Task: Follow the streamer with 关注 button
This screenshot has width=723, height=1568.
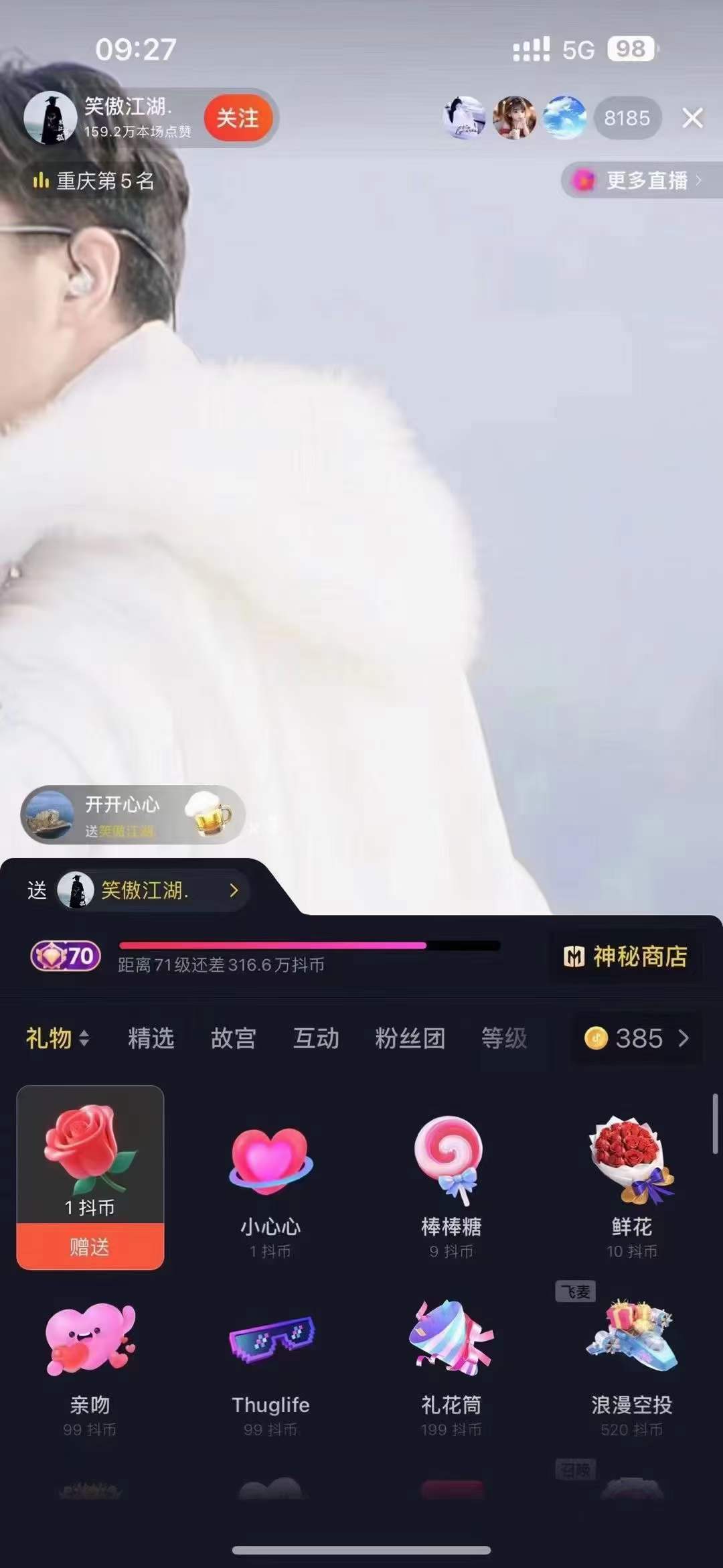Action: (238, 118)
